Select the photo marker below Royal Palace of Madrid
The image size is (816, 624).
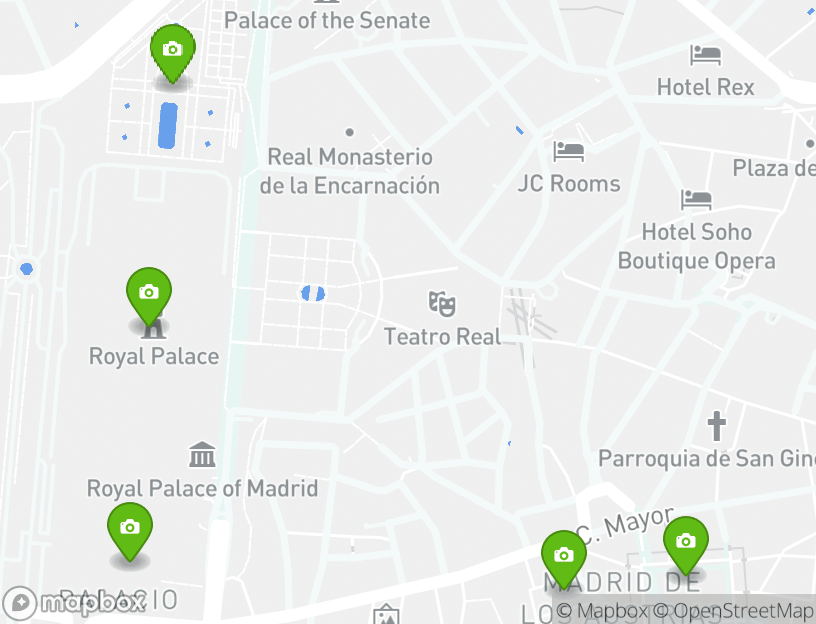130,527
